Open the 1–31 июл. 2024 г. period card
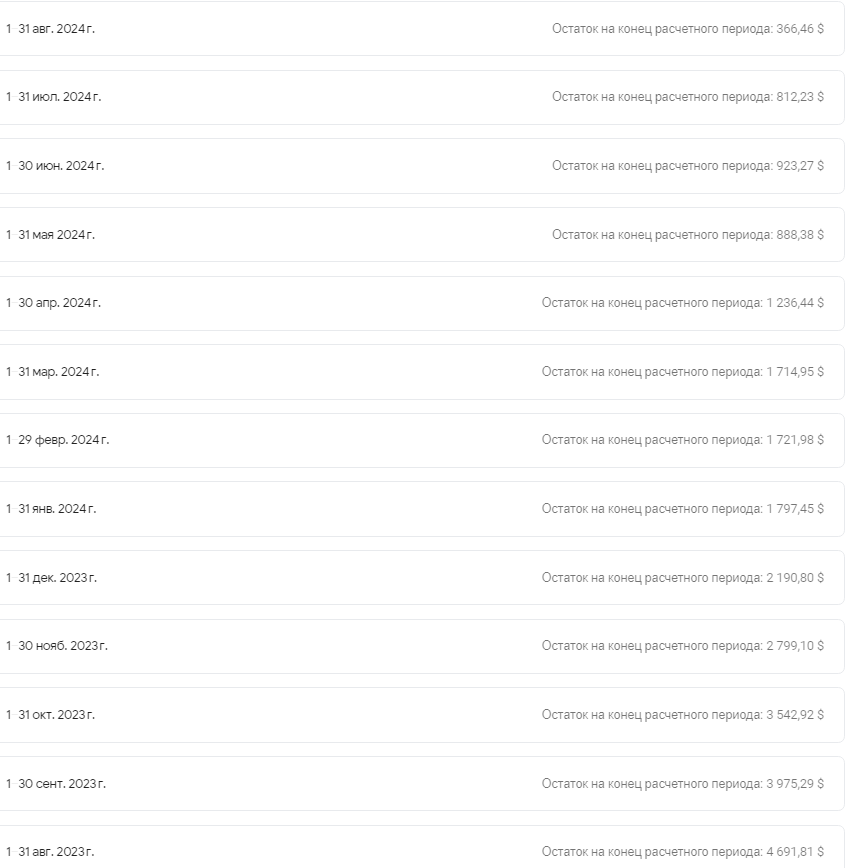 tap(421, 97)
